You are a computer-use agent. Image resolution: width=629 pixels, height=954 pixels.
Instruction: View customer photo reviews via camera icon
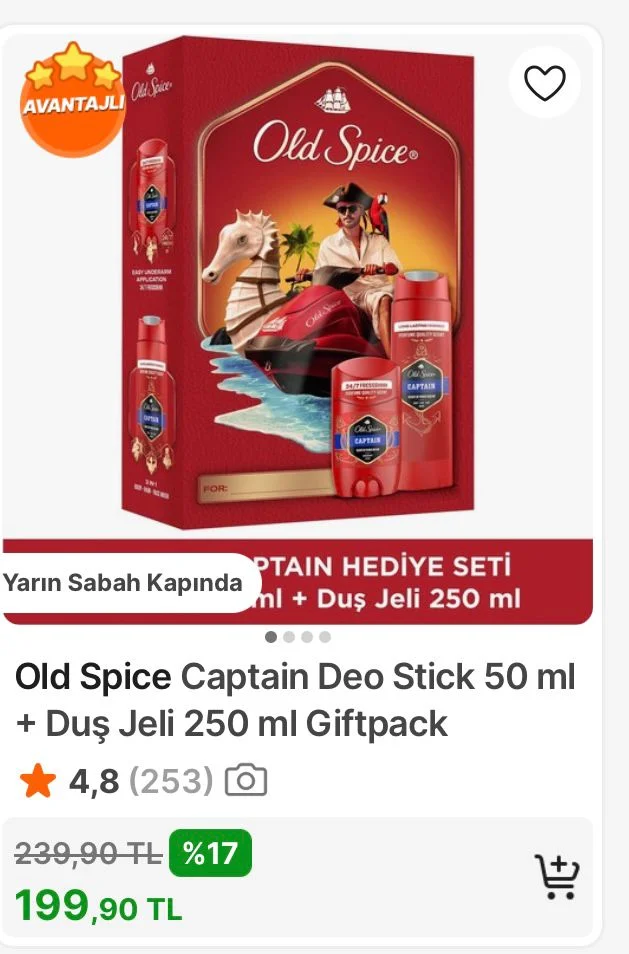(x=246, y=781)
